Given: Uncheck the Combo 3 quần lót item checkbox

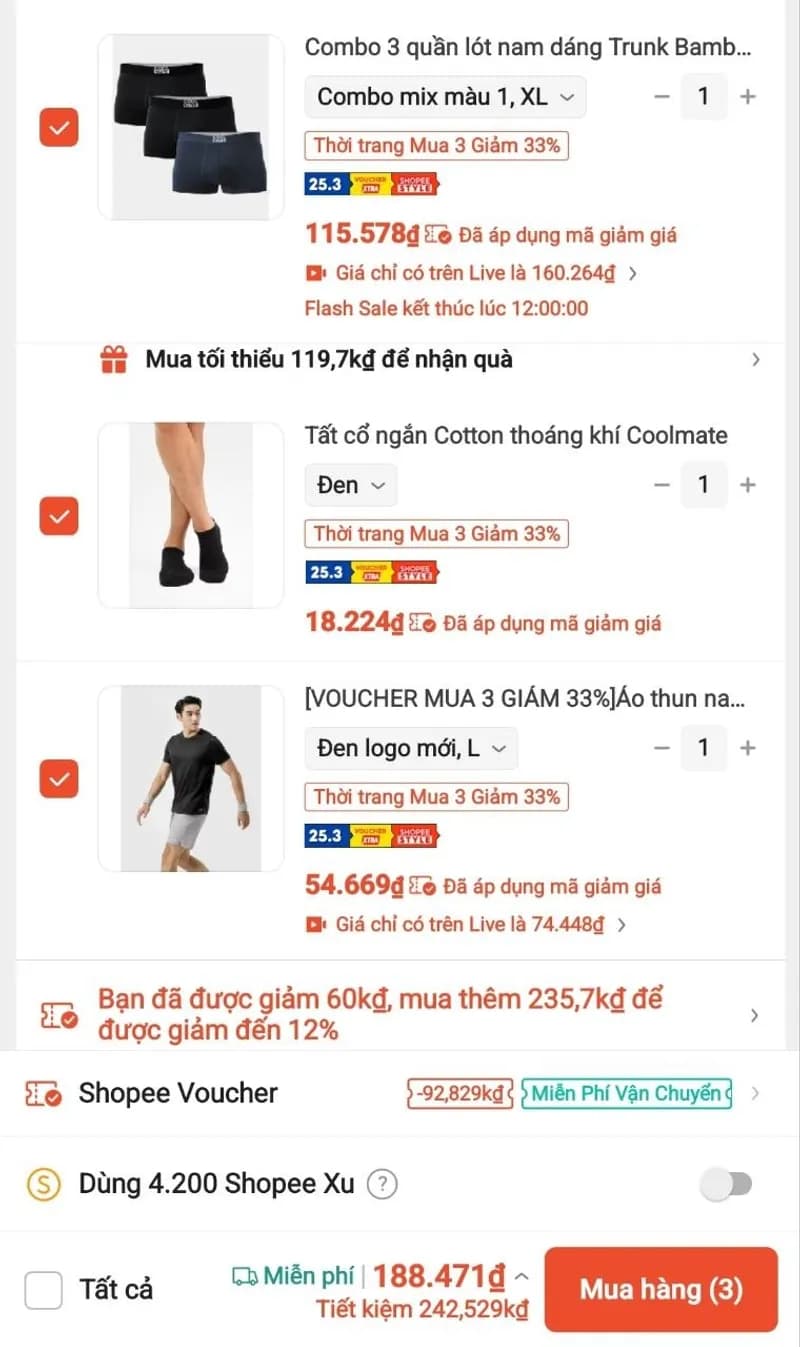Looking at the screenshot, I should [58, 128].
